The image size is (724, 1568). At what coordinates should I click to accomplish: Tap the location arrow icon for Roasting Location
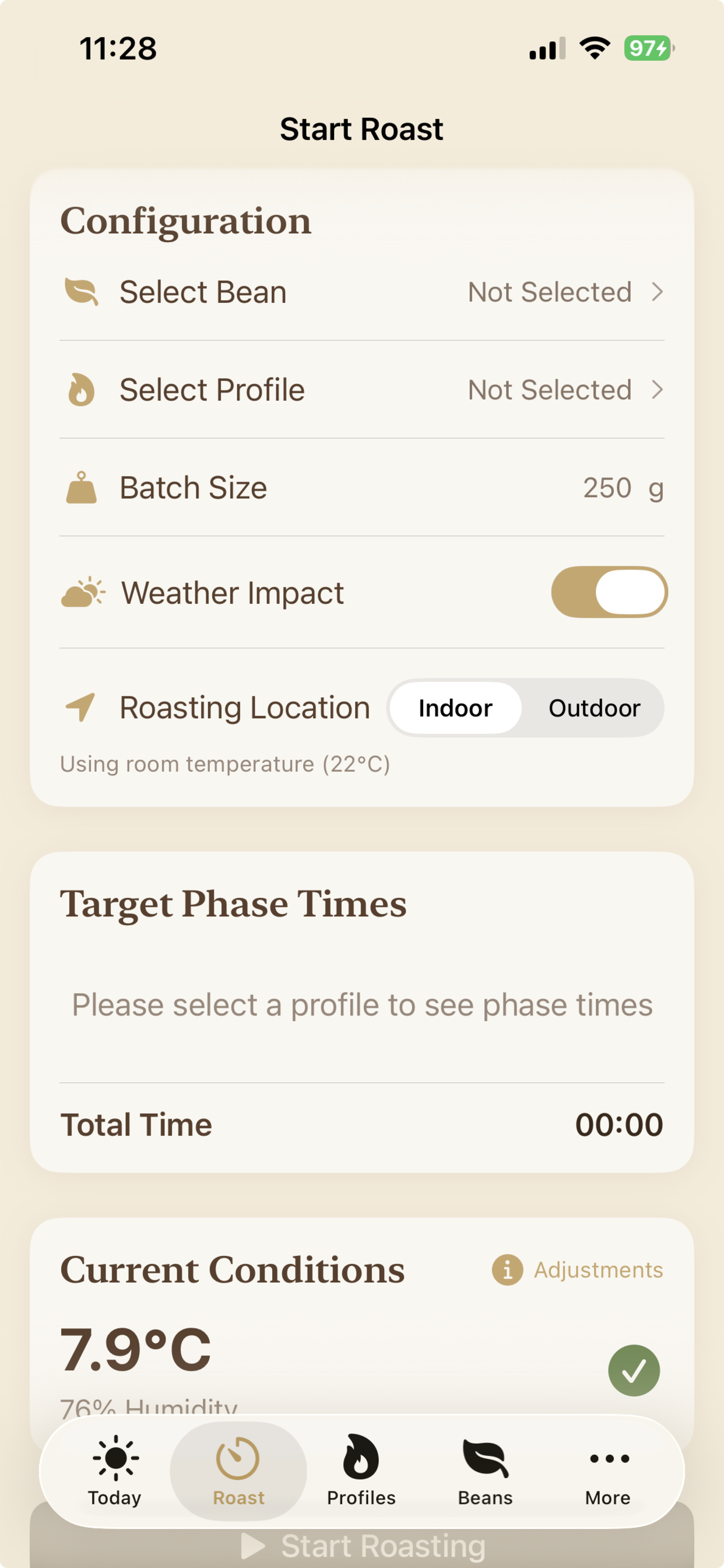(80, 706)
